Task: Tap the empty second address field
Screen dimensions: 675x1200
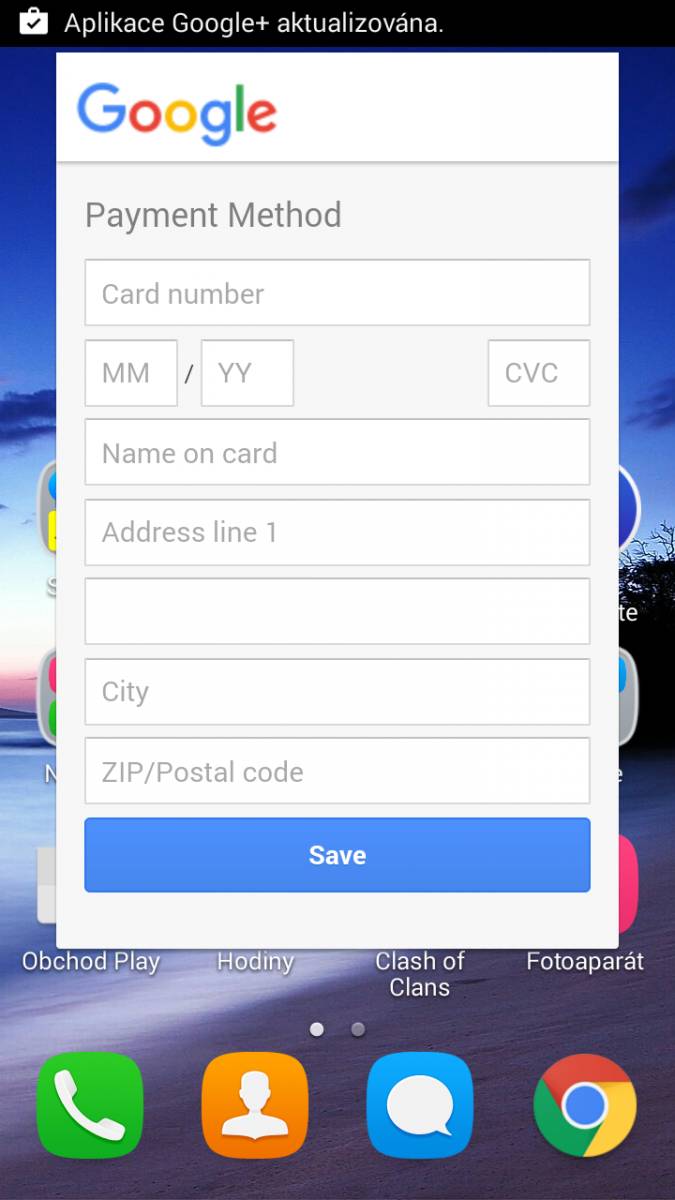Action: pyautogui.click(x=337, y=611)
